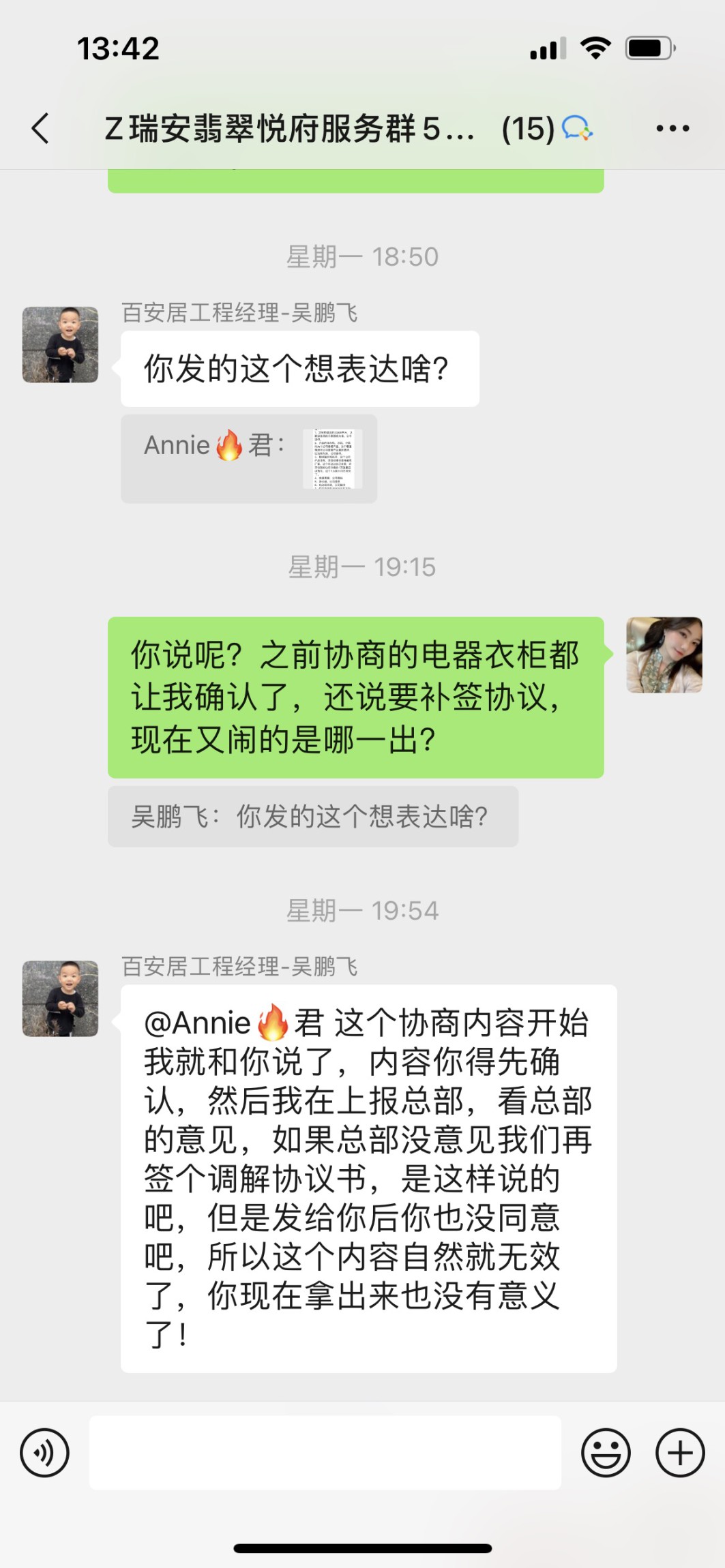Open the group chat info menu
Viewport: 725px width, 1568px height.
pos(672,128)
